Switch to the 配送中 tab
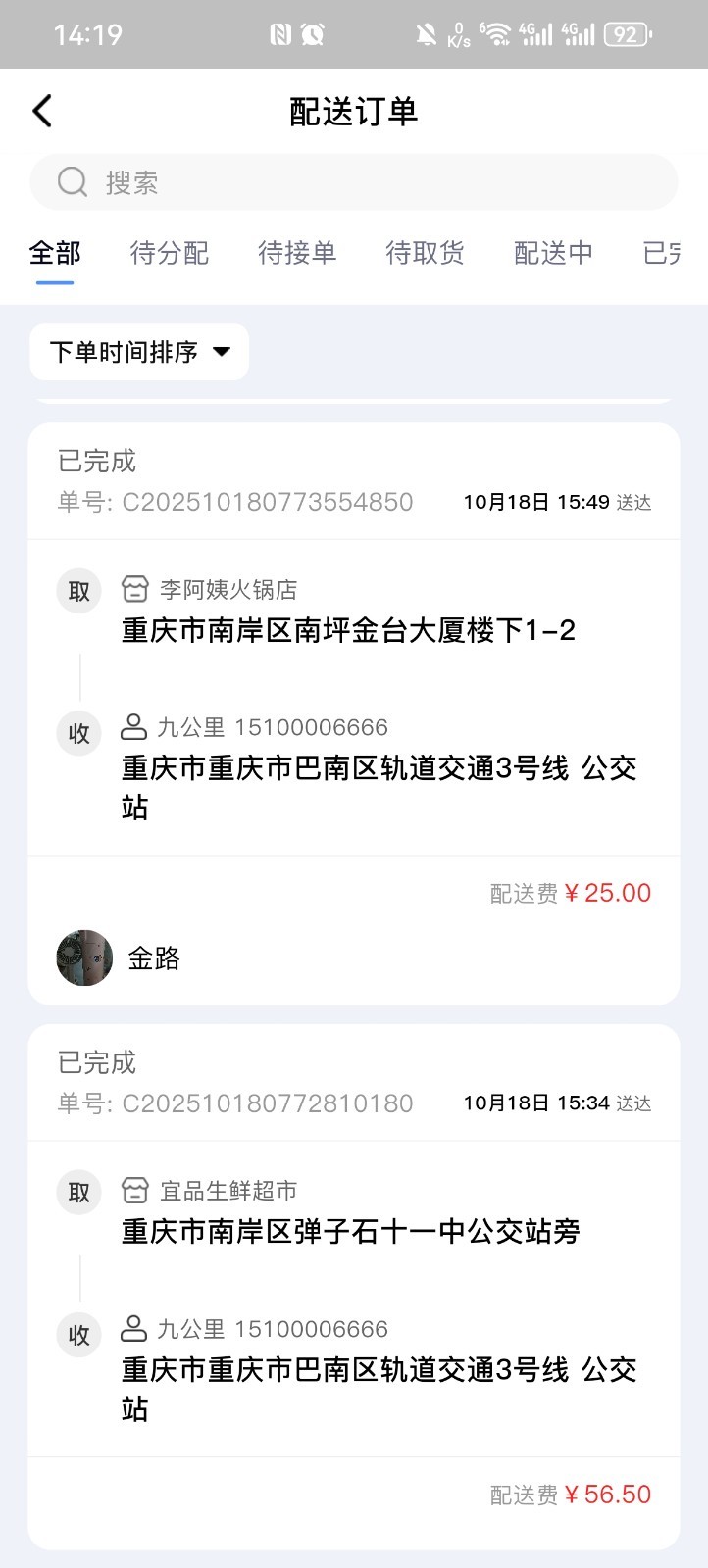Image resolution: width=708 pixels, height=1568 pixels. 552,253
